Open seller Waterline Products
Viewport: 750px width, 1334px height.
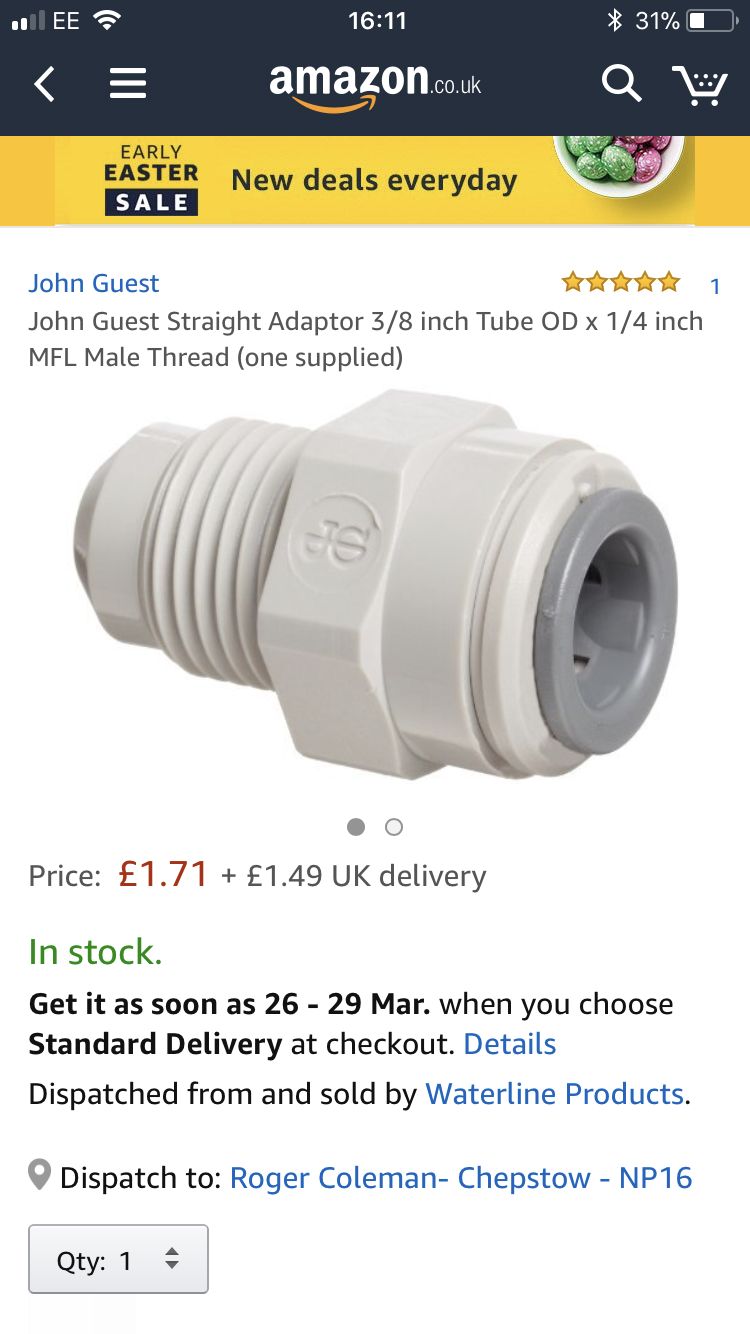555,1094
